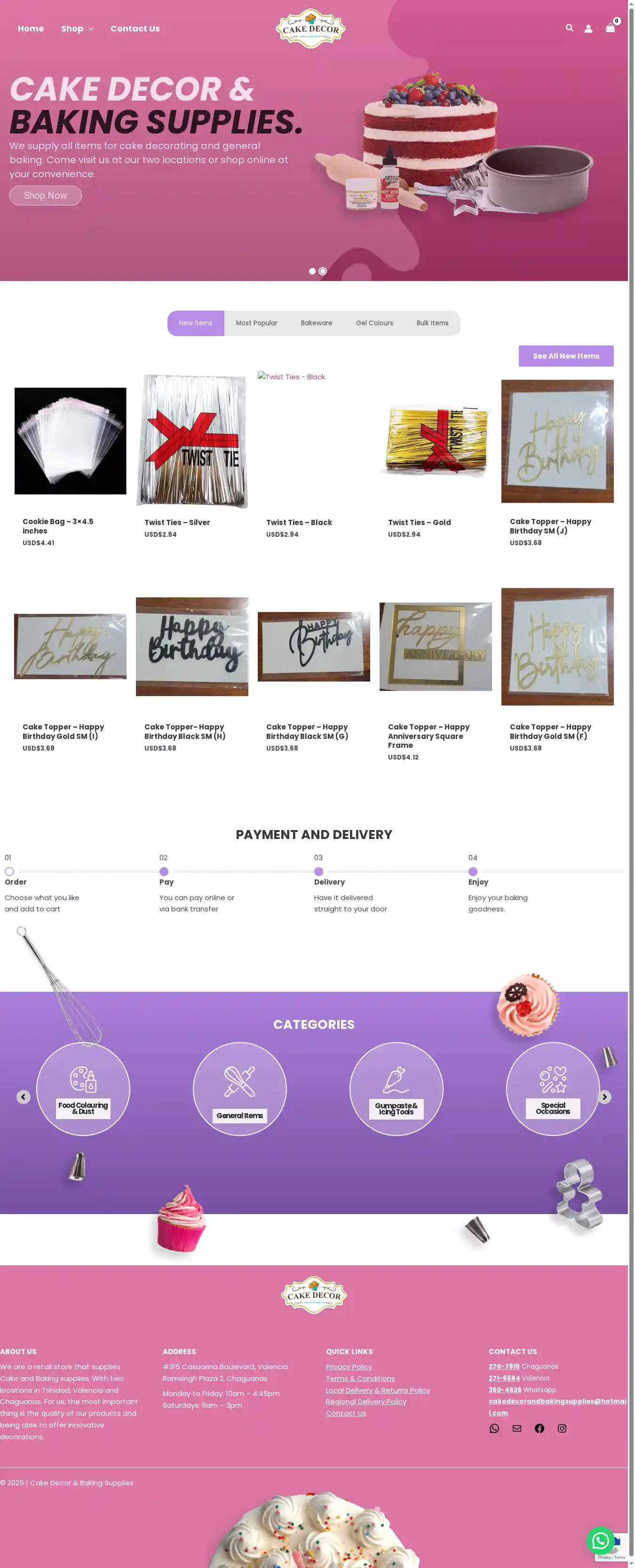Open Cookie Bag 3×4.5 inches product
The image size is (635, 1568).
tap(58, 526)
